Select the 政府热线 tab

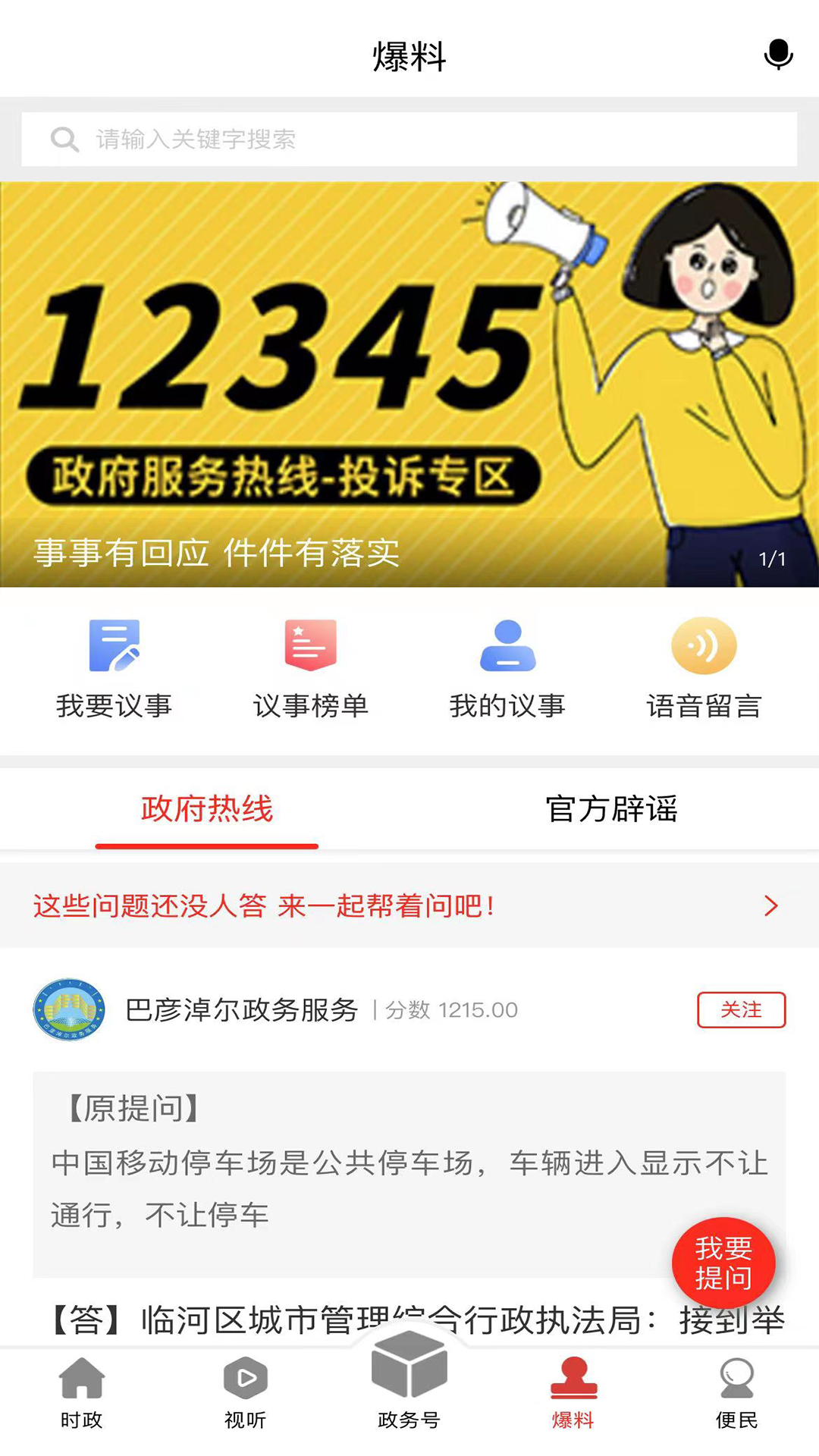point(206,809)
